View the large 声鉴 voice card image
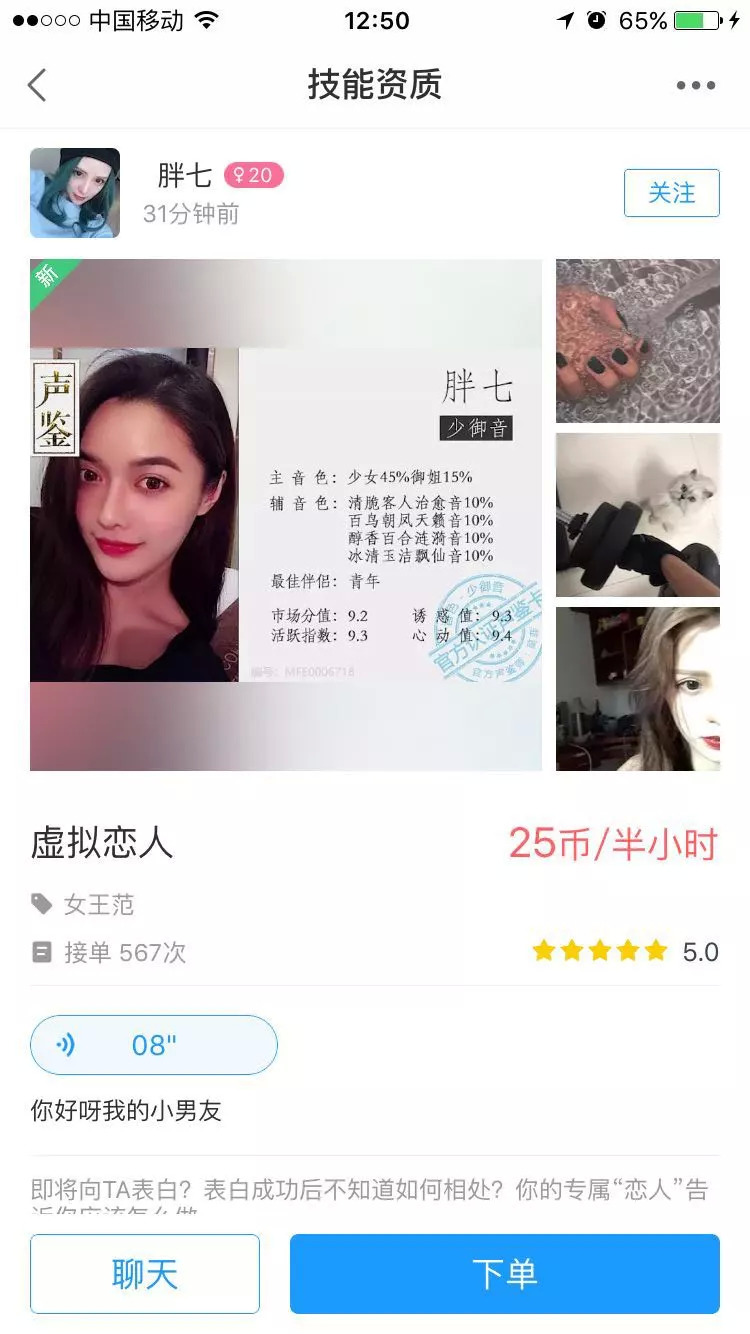Image resolution: width=750 pixels, height=1334 pixels. point(286,515)
